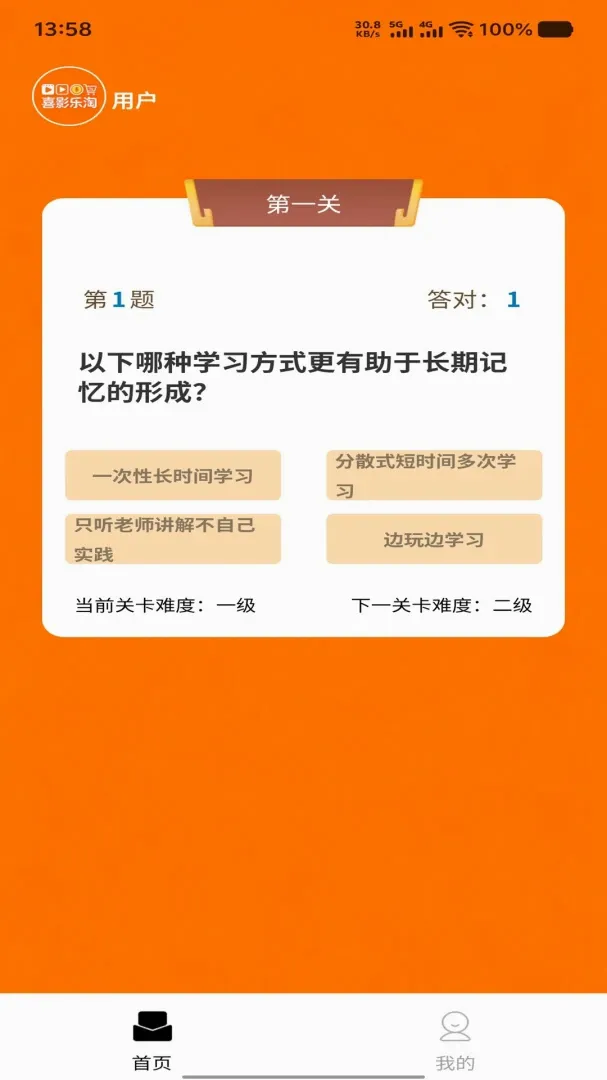The width and height of the screenshot is (607, 1080).
Task: Switch to the 首页 tab
Action: pyautogui.click(x=152, y=1041)
